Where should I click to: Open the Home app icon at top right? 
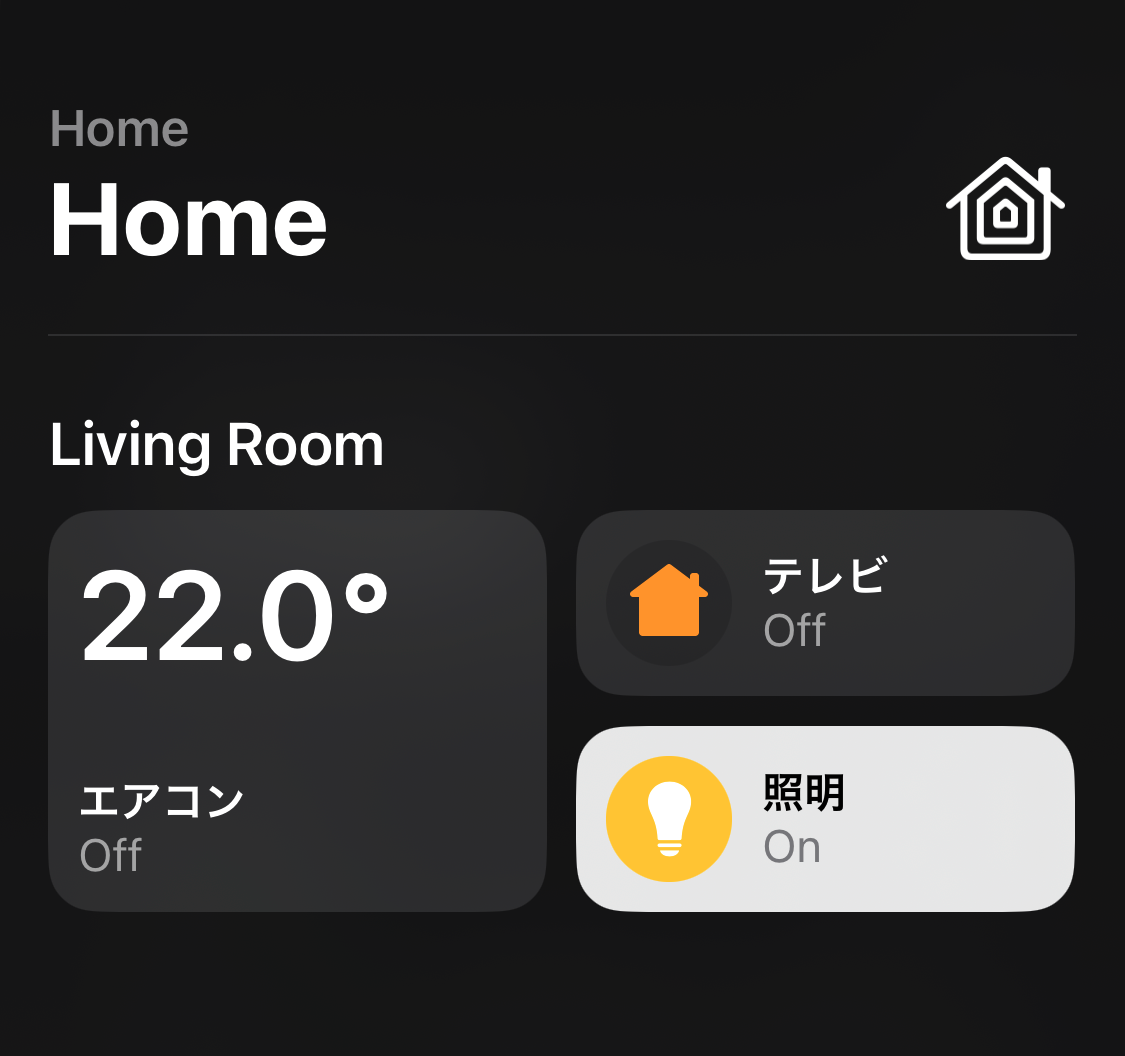(1005, 209)
